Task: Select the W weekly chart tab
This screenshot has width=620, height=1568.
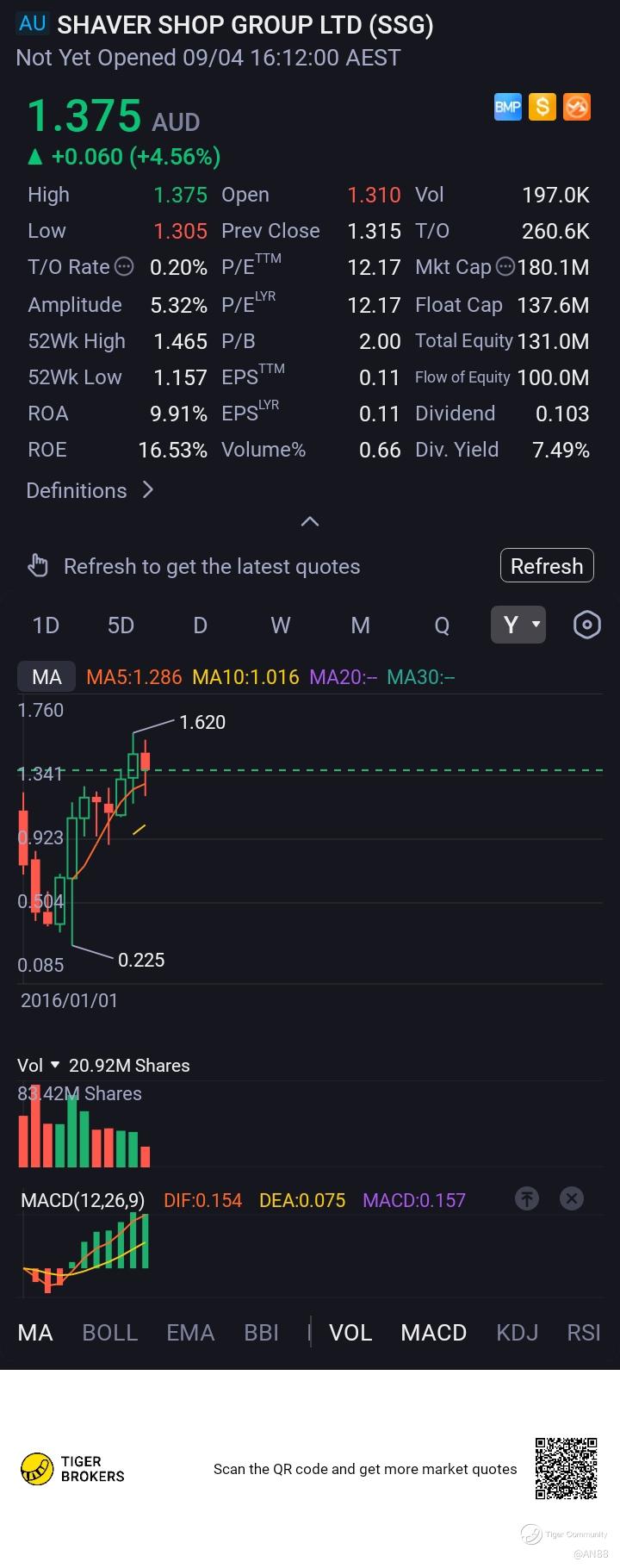Action: point(281,625)
